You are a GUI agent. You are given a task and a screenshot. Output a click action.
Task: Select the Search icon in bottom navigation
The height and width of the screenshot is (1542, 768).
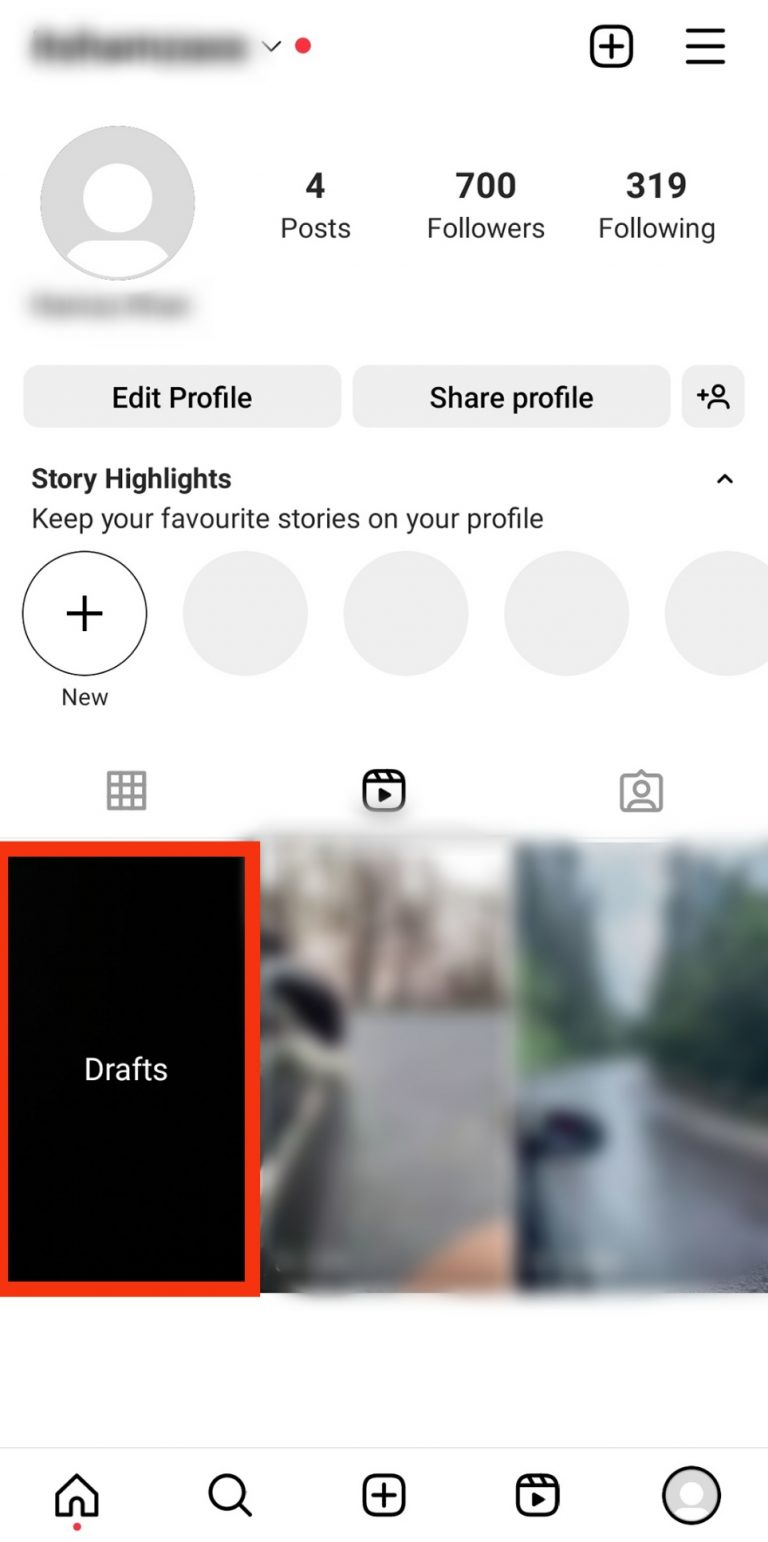[229, 1495]
